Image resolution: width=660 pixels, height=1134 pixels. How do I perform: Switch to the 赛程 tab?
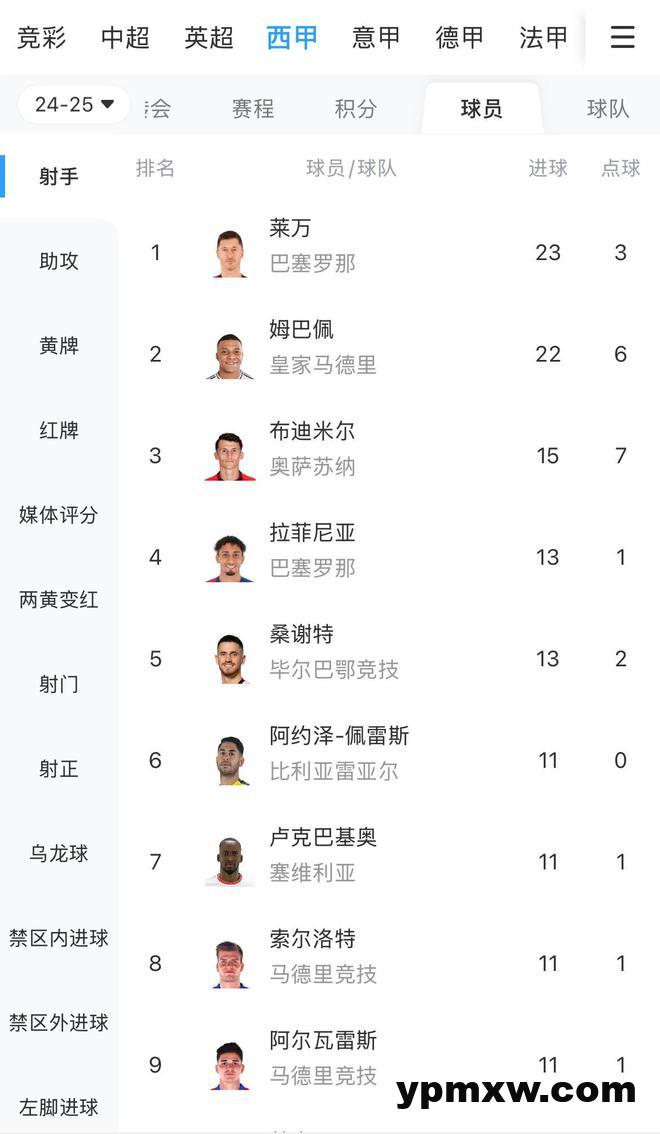[x=252, y=108]
